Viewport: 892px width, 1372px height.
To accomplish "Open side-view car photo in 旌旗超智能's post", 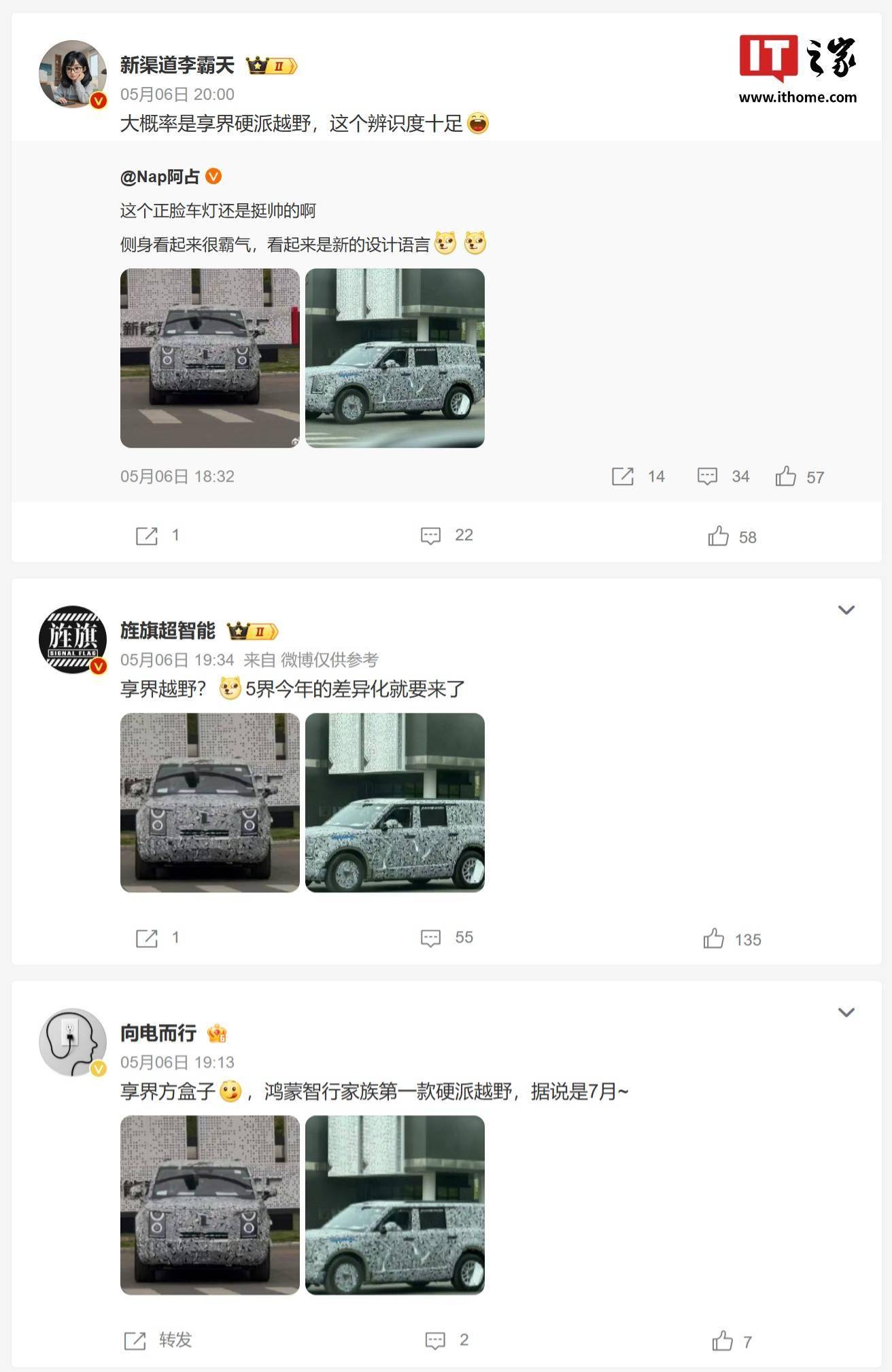I will click(x=395, y=803).
